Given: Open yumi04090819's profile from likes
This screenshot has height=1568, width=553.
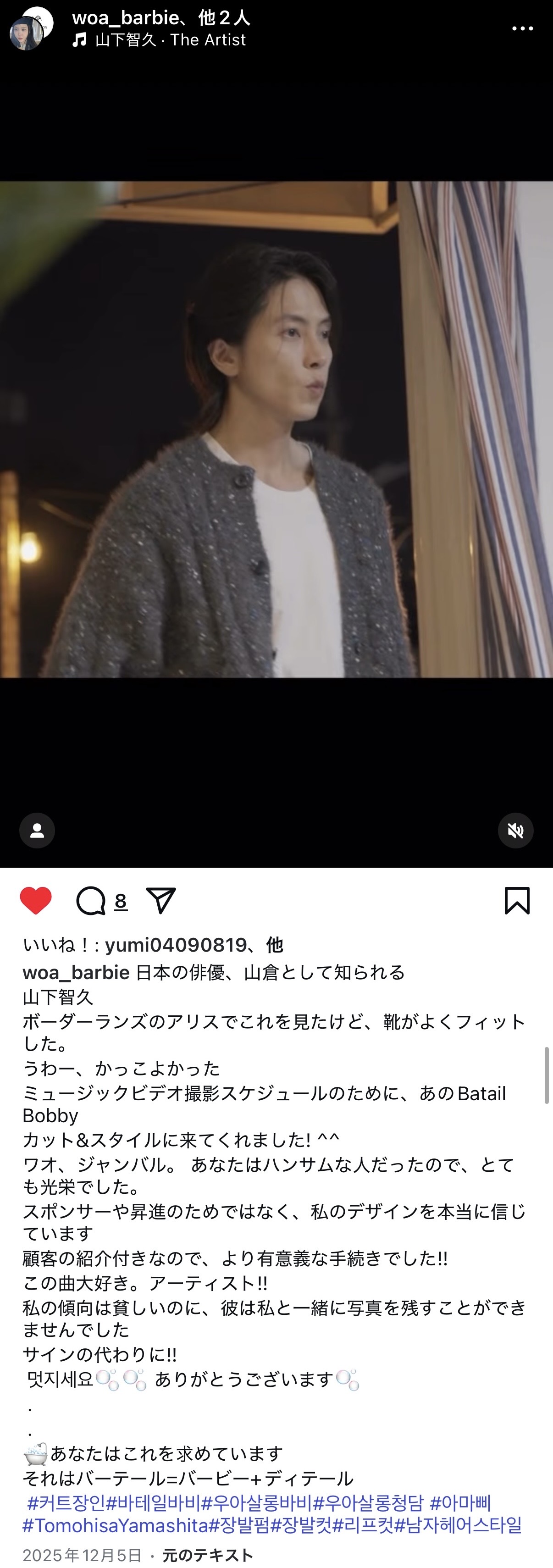Looking at the screenshot, I should pyautogui.click(x=175, y=945).
